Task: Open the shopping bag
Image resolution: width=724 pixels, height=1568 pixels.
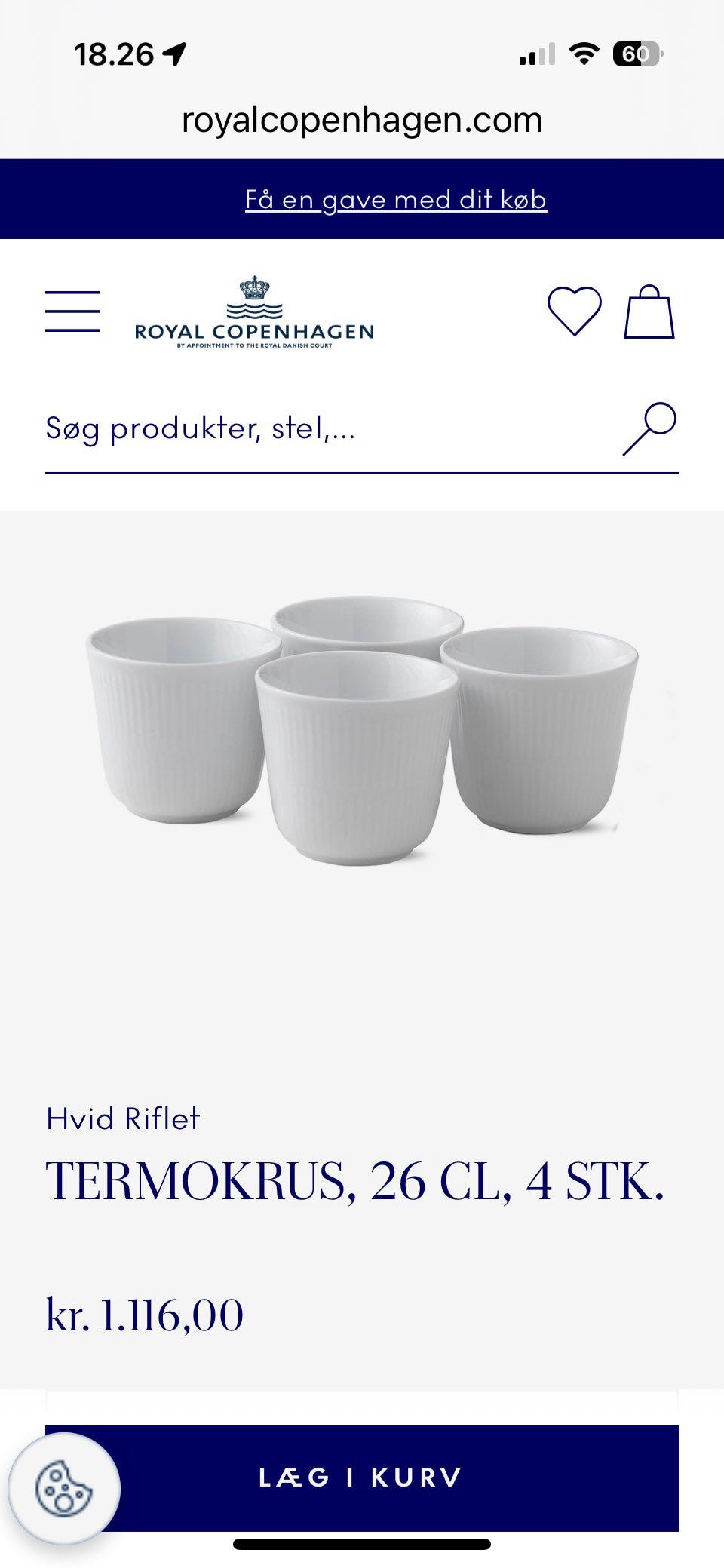Action: point(649,311)
